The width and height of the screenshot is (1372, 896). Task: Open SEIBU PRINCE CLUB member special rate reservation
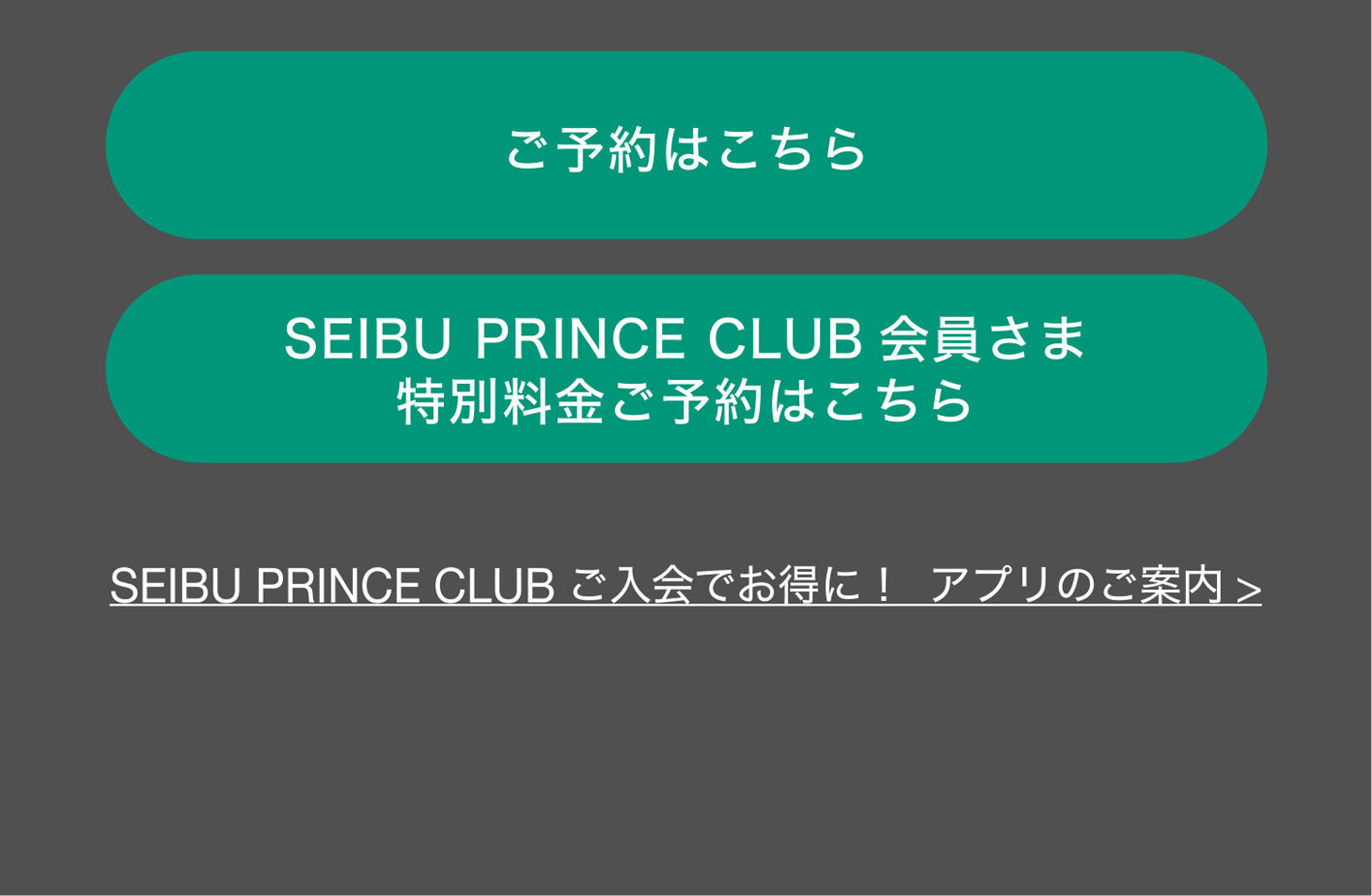pos(686,368)
